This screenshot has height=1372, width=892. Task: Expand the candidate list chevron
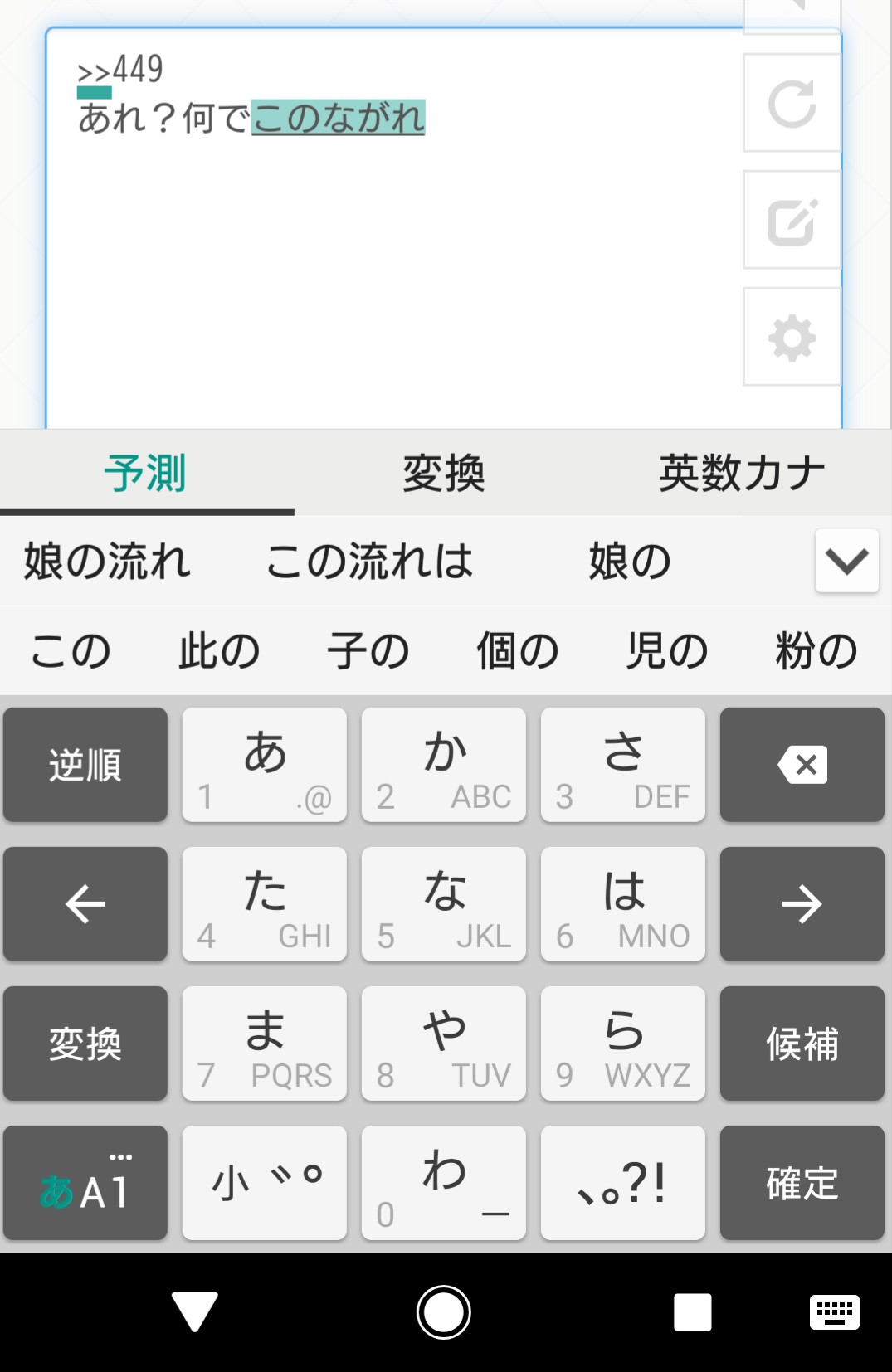846,562
